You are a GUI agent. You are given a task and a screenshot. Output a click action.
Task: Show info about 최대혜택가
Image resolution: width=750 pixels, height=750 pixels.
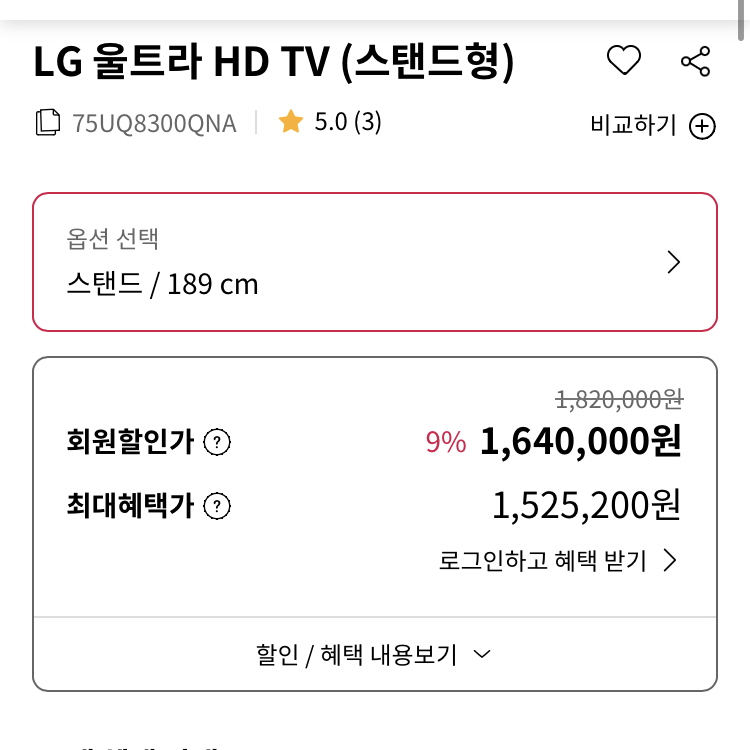click(x=217, y=507)
